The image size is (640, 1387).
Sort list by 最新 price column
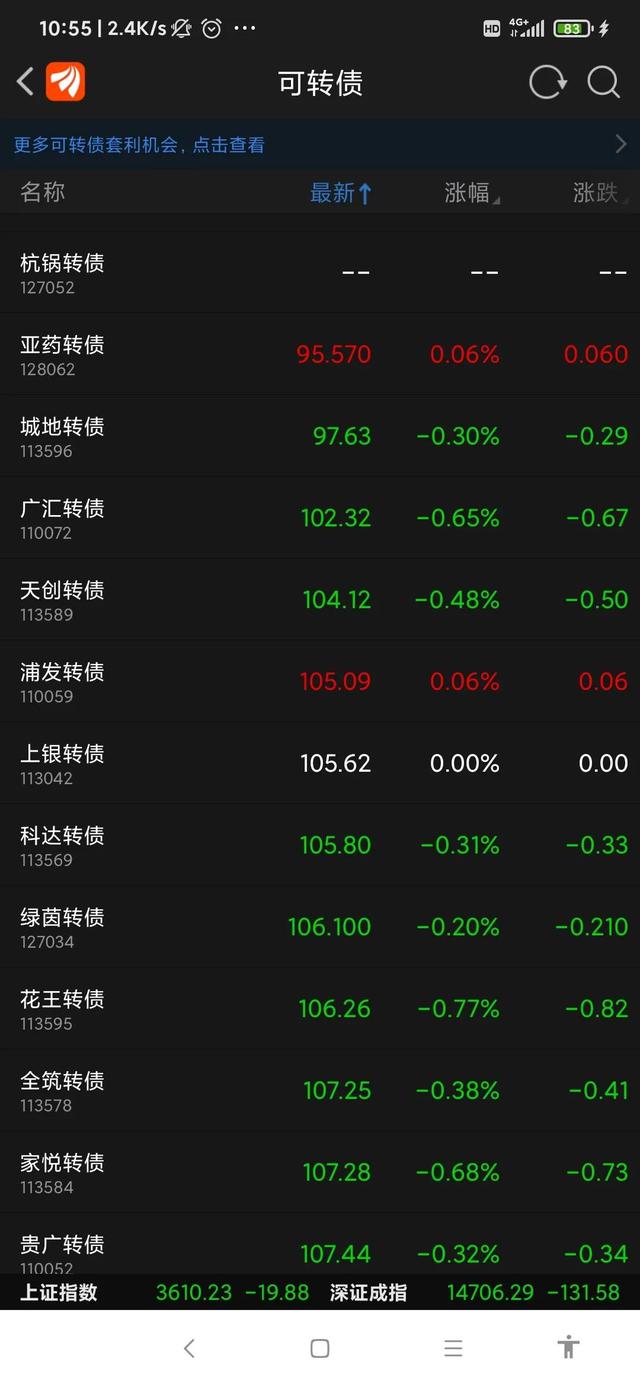pyautogui.click(x=340, y=193)
